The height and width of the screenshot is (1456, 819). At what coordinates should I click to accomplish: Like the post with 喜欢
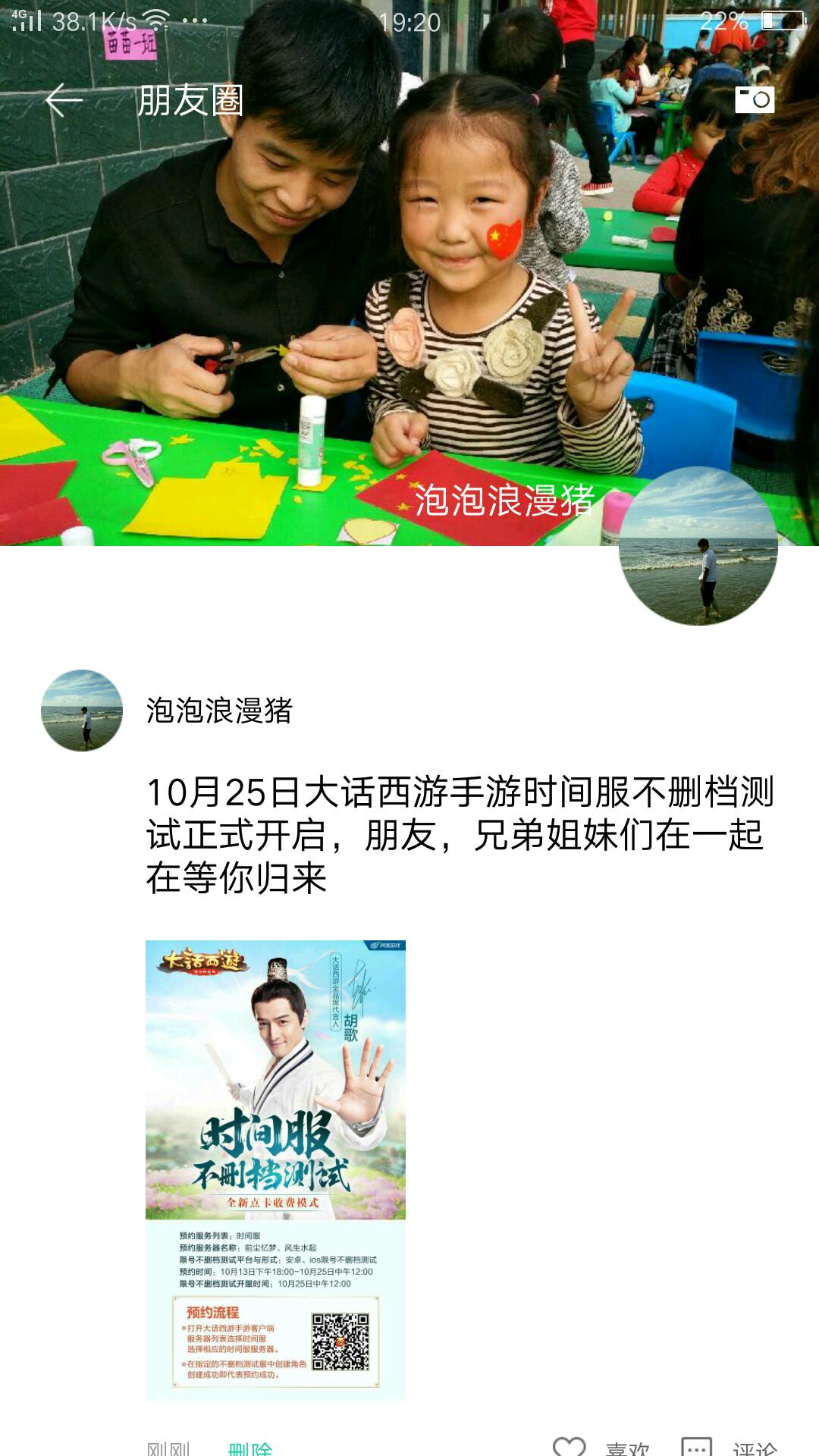tap(603, 1447)
